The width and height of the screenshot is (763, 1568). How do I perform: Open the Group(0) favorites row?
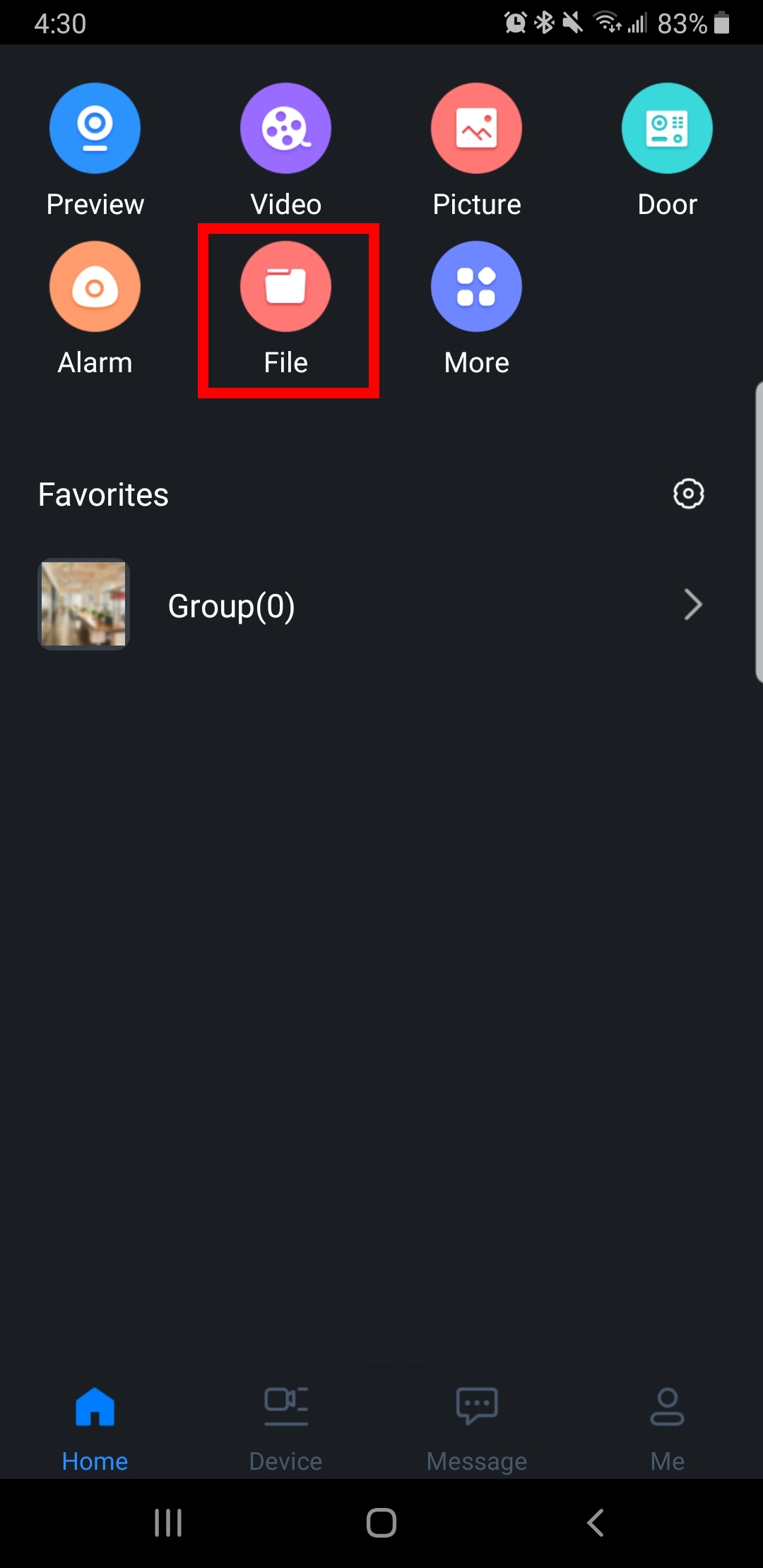[372, 605]
